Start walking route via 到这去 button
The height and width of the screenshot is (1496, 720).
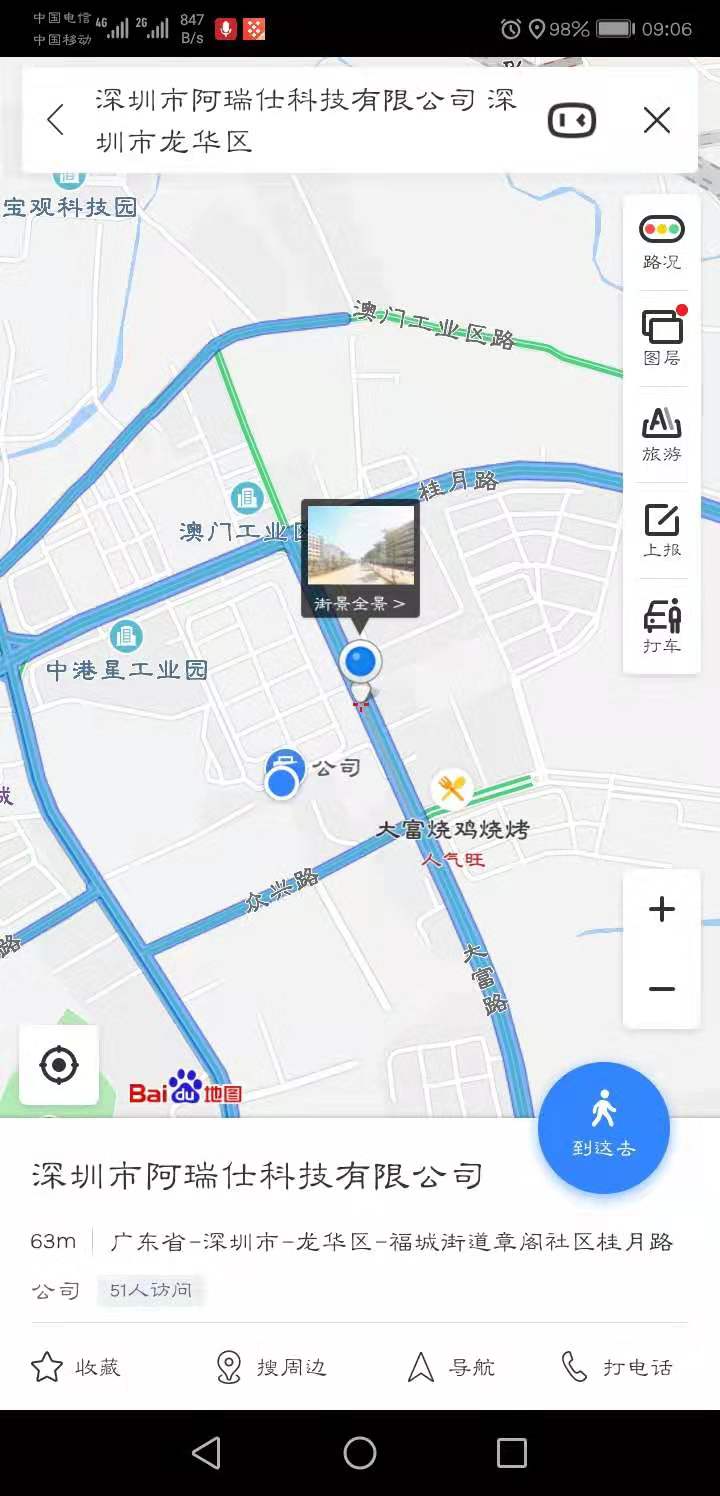click(603, 1127)
